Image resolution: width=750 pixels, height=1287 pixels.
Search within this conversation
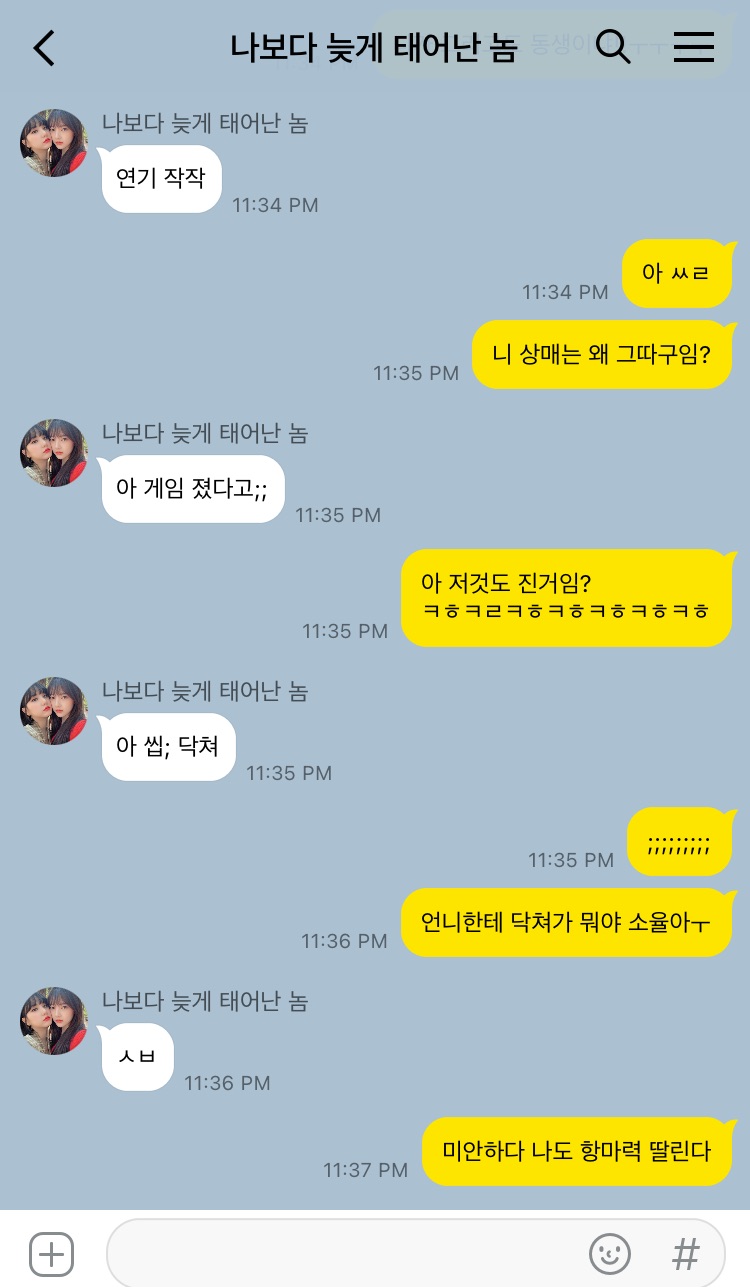[x=613, y=47]
